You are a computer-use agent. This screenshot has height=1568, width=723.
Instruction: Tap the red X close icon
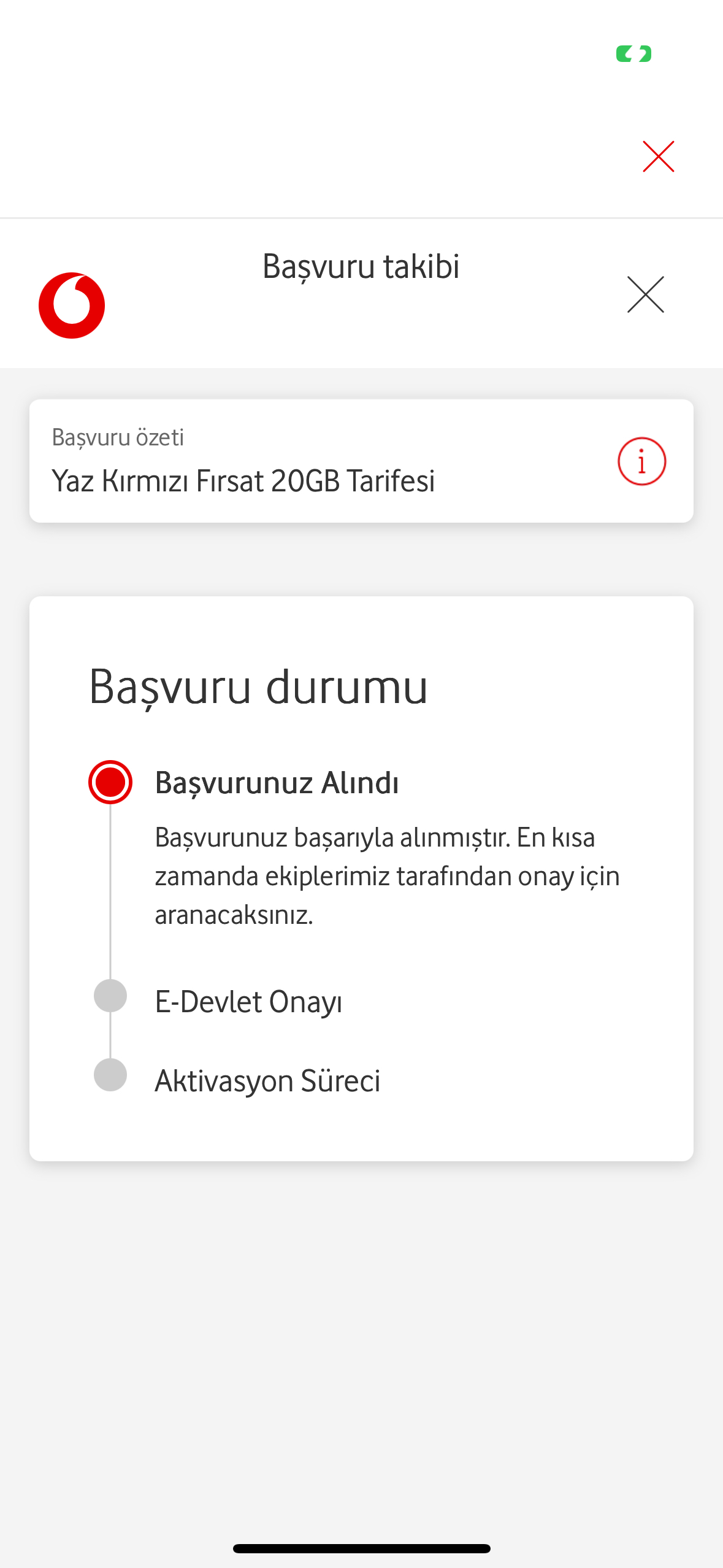click(658, 156)
